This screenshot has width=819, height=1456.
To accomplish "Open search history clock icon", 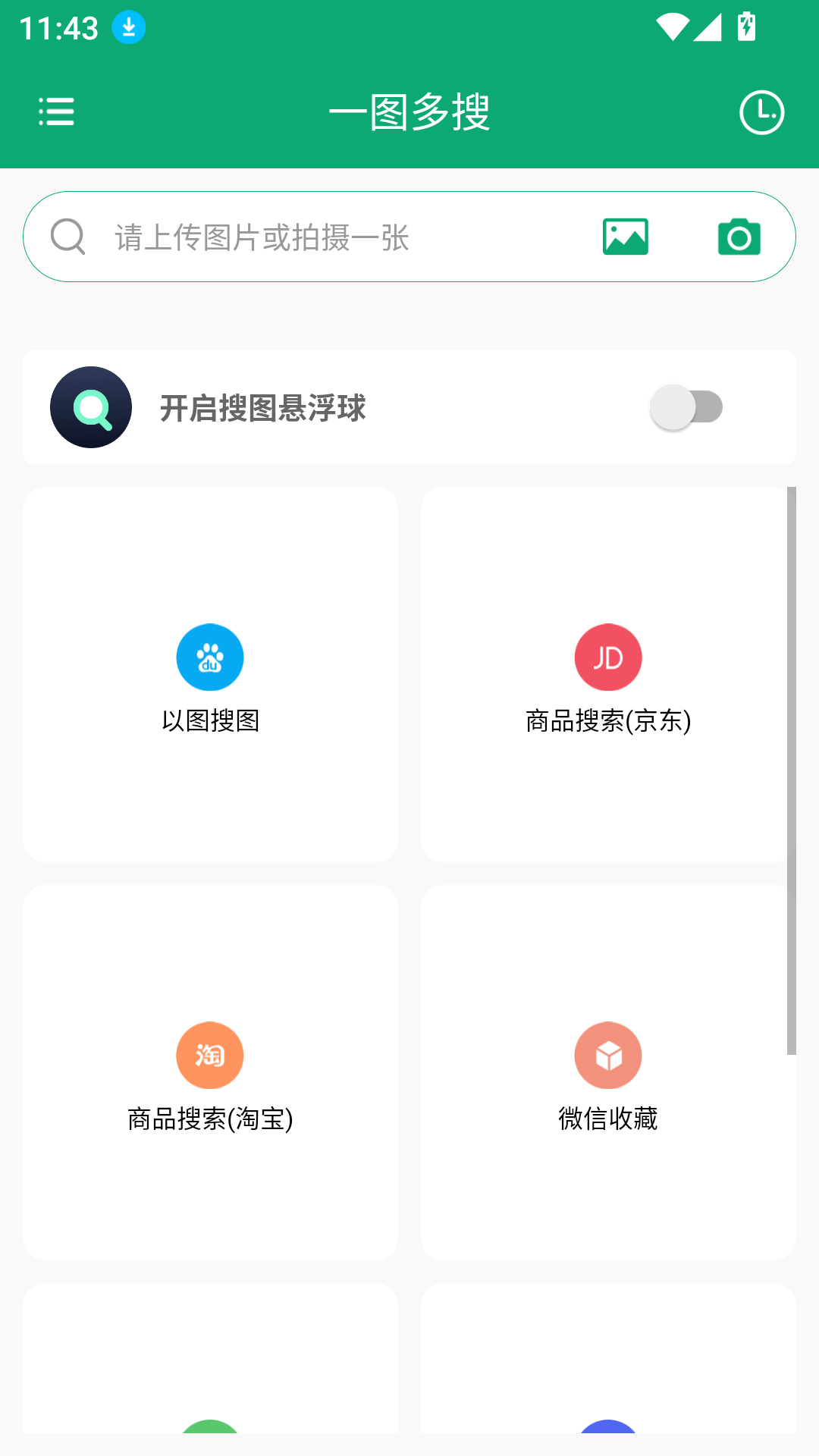I will [x=761, y=112].
